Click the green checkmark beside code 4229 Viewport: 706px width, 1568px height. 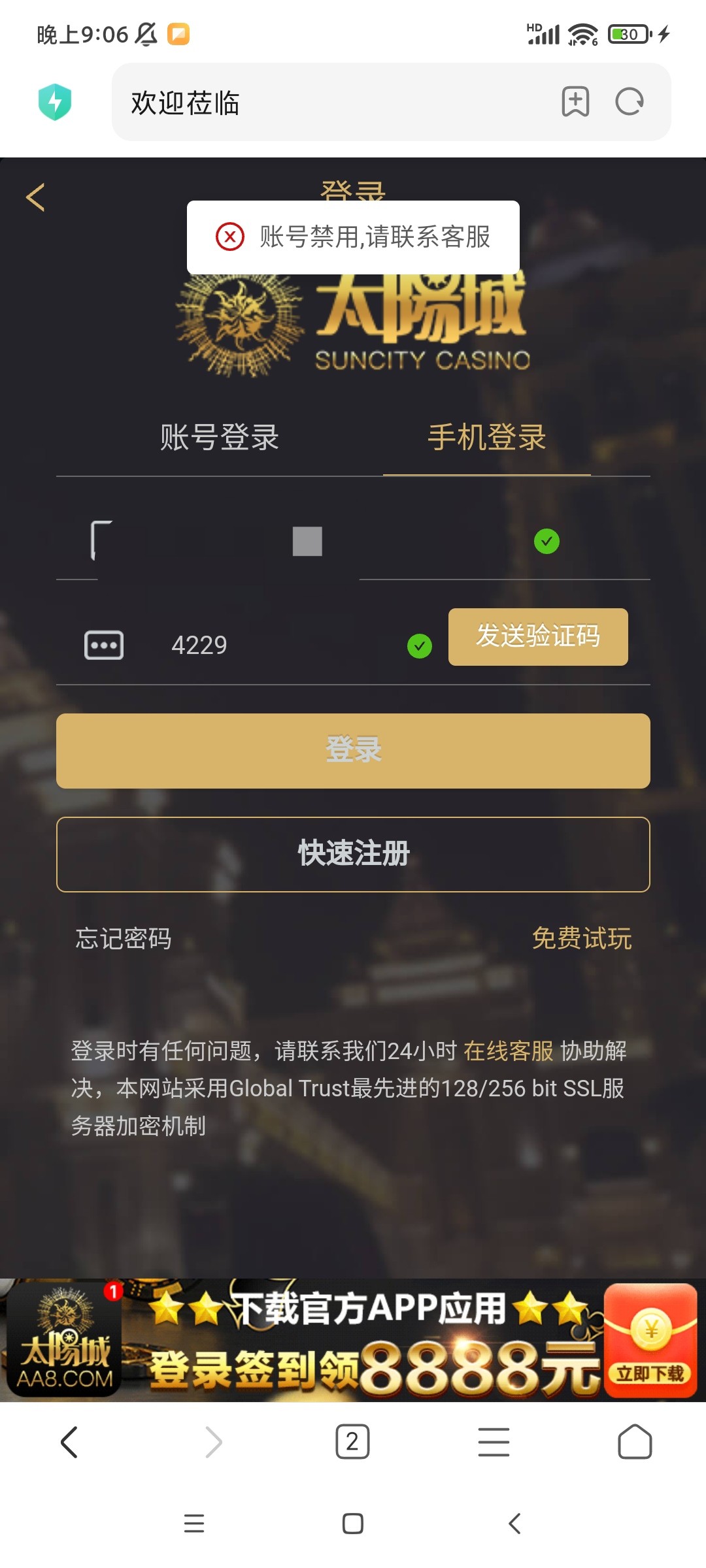pos(419,647)
